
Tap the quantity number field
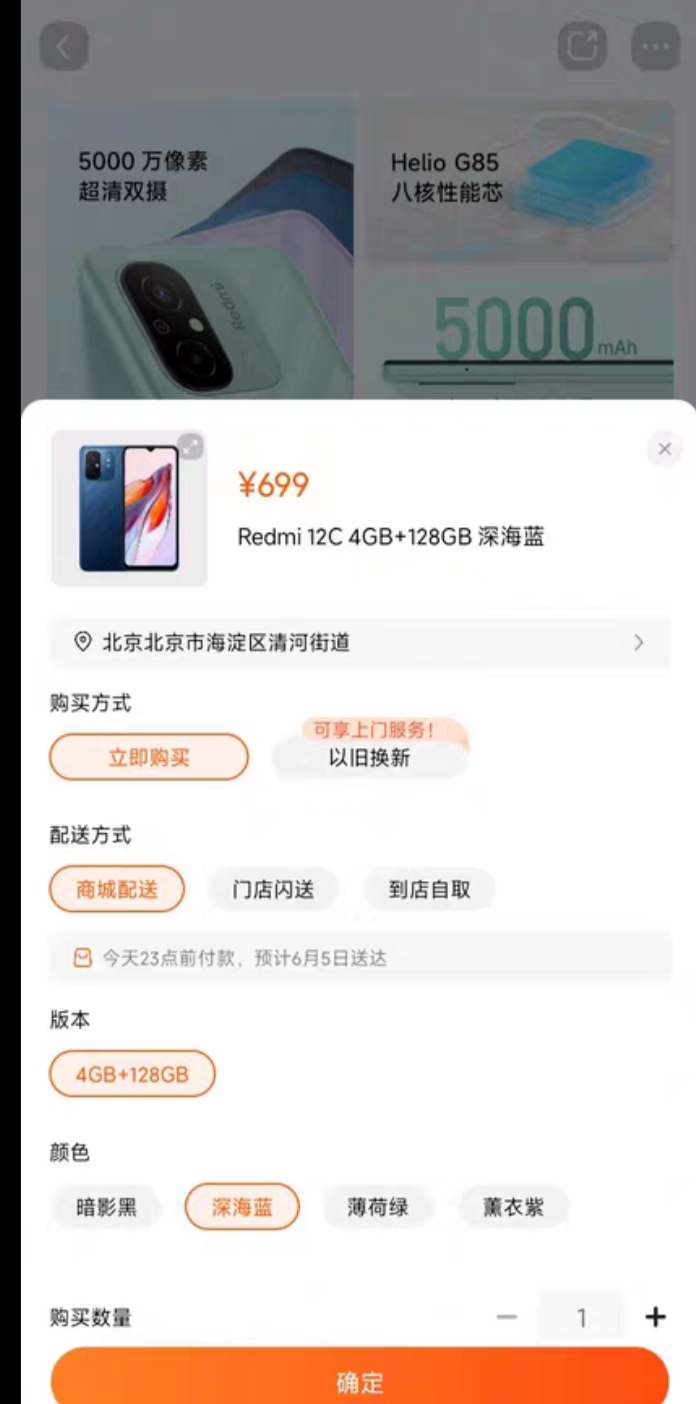[581, 1317]
